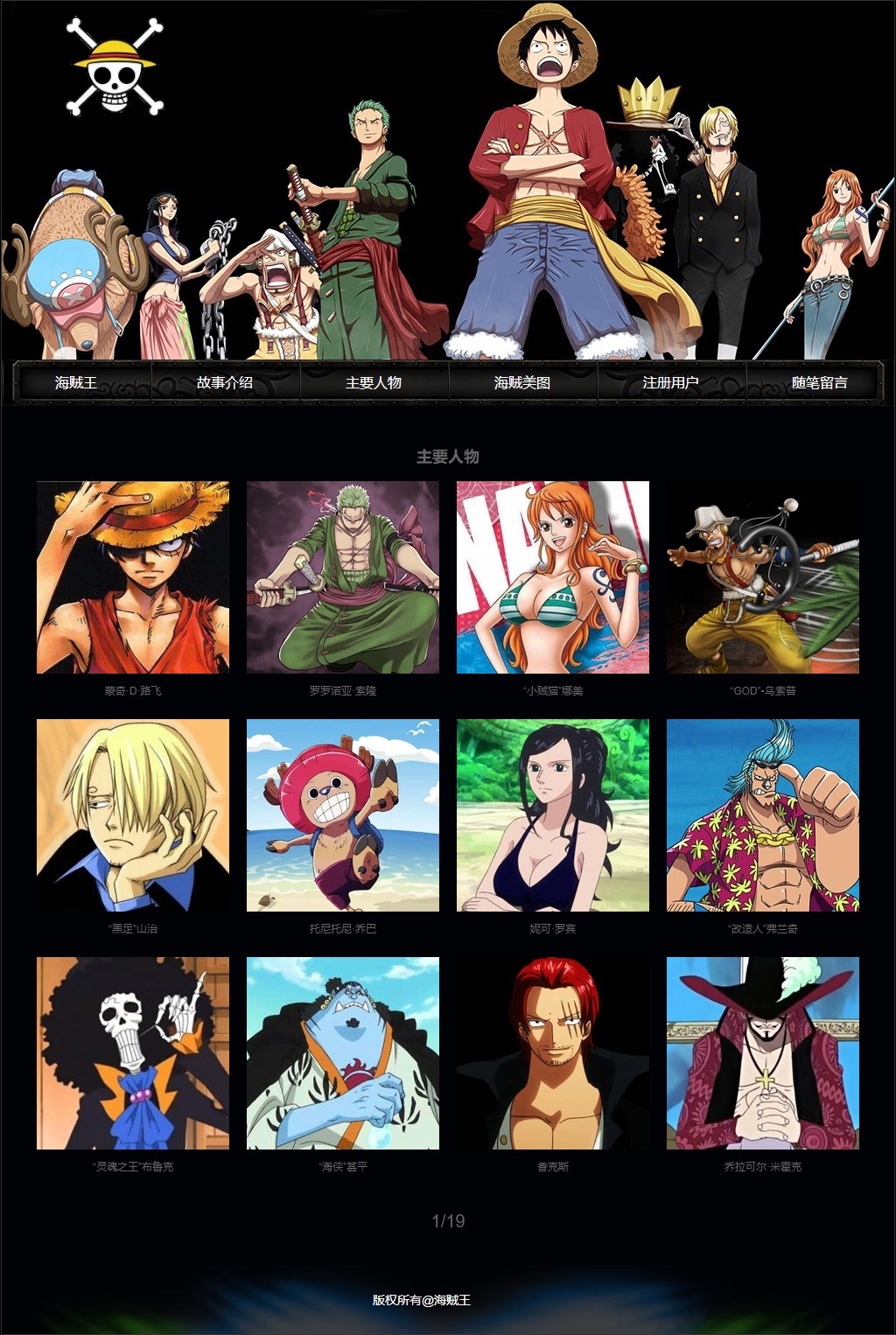896x1335 pixels.
Task: Open the 香克斯 character tile
Action: tap(553, 1053)
